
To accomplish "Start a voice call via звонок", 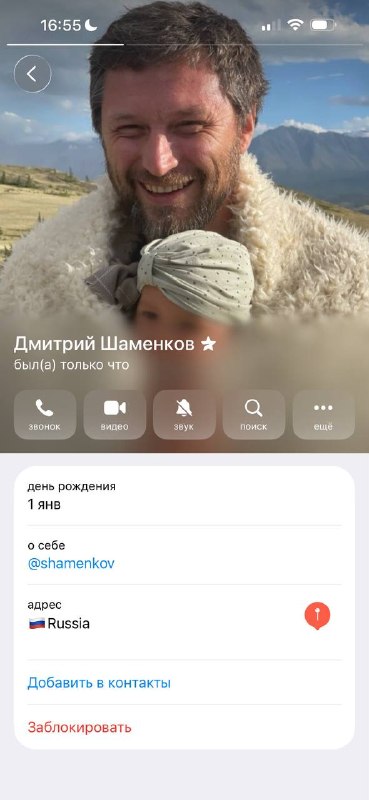I will pyautogui.click(x=45, y=415).
